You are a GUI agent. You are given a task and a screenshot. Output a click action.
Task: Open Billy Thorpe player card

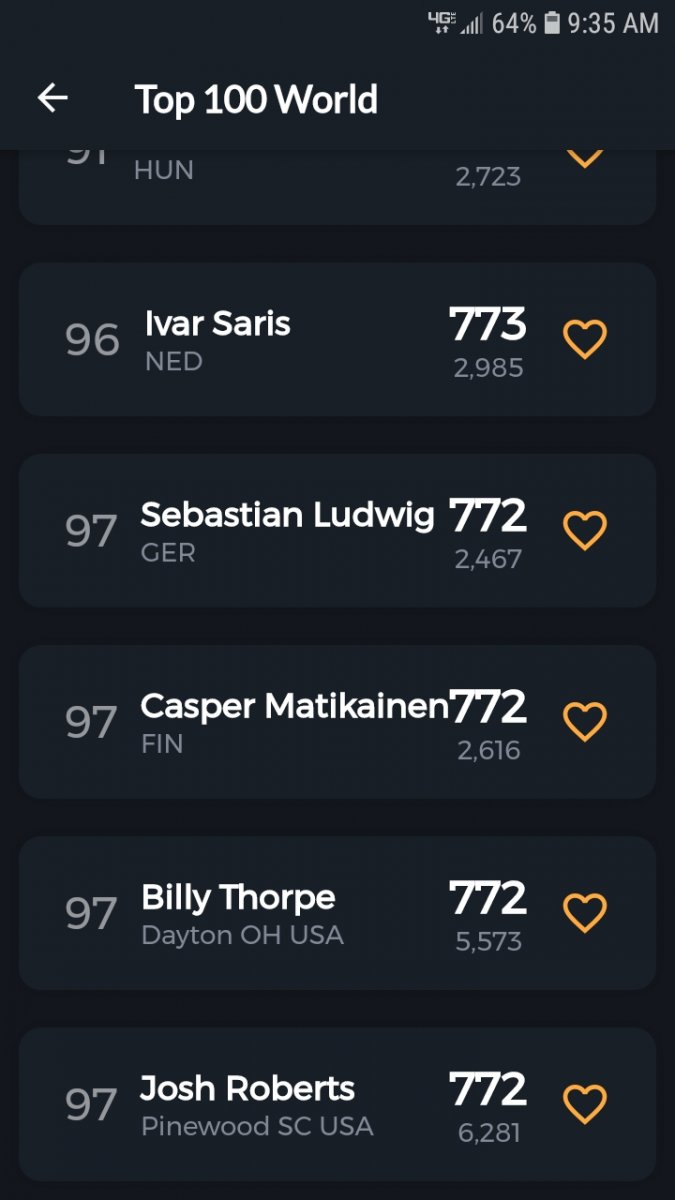337,913
